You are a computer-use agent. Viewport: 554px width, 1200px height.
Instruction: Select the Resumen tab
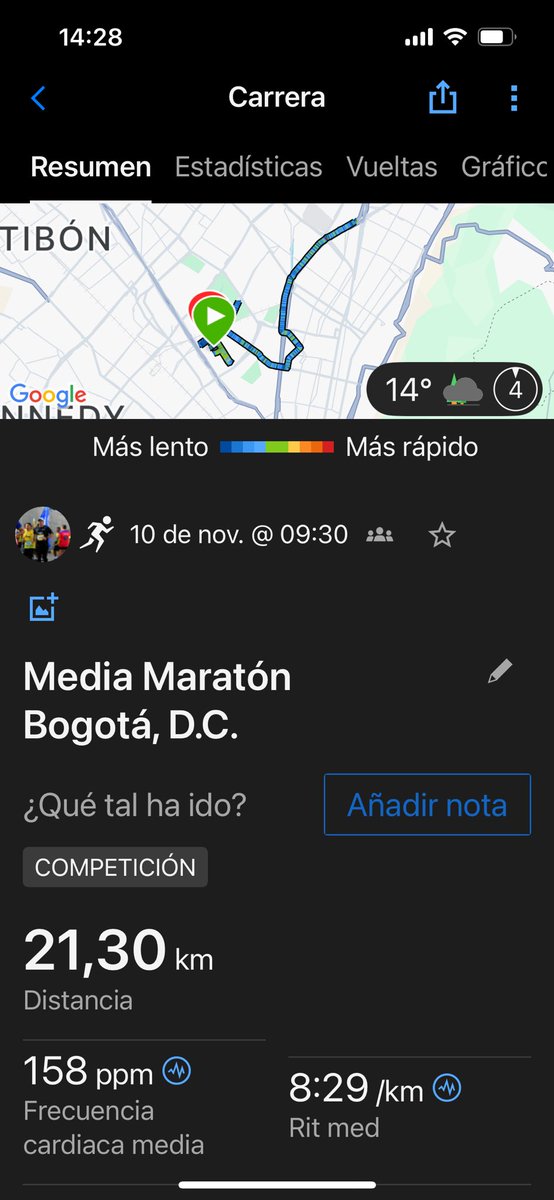[x=91, y=167]
